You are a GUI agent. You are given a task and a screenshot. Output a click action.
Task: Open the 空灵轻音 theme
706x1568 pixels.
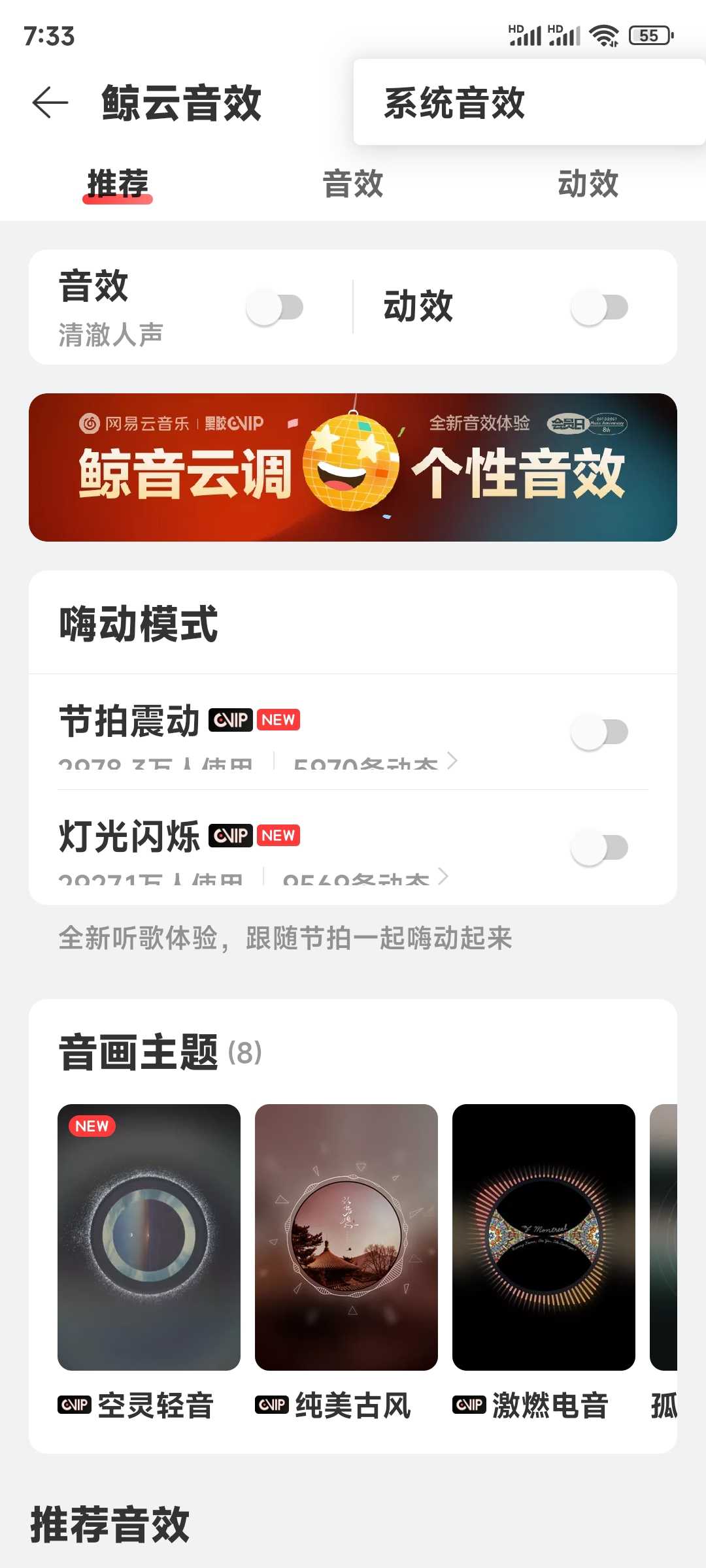(x=149, y=1237)
